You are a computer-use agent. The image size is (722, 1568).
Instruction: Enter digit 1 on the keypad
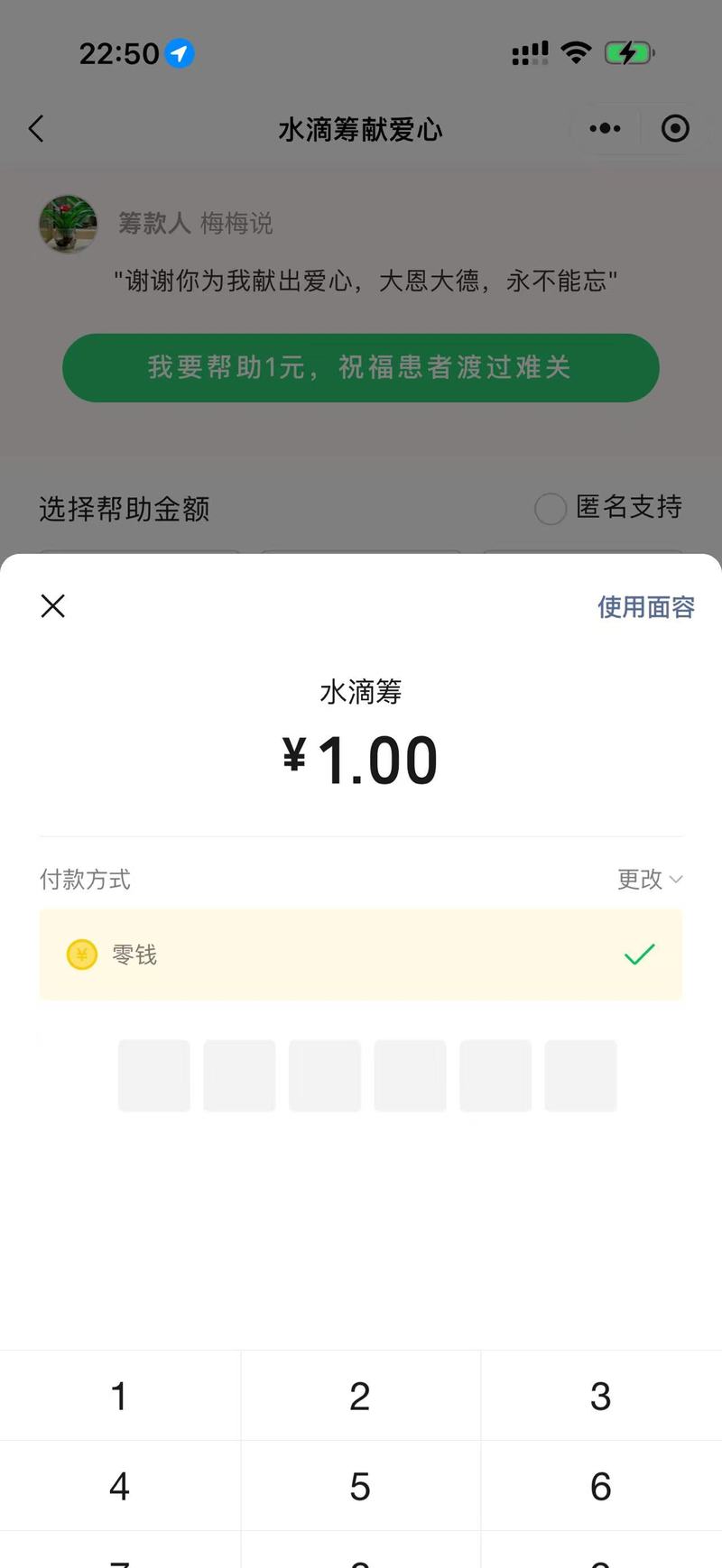(119, 1396)
